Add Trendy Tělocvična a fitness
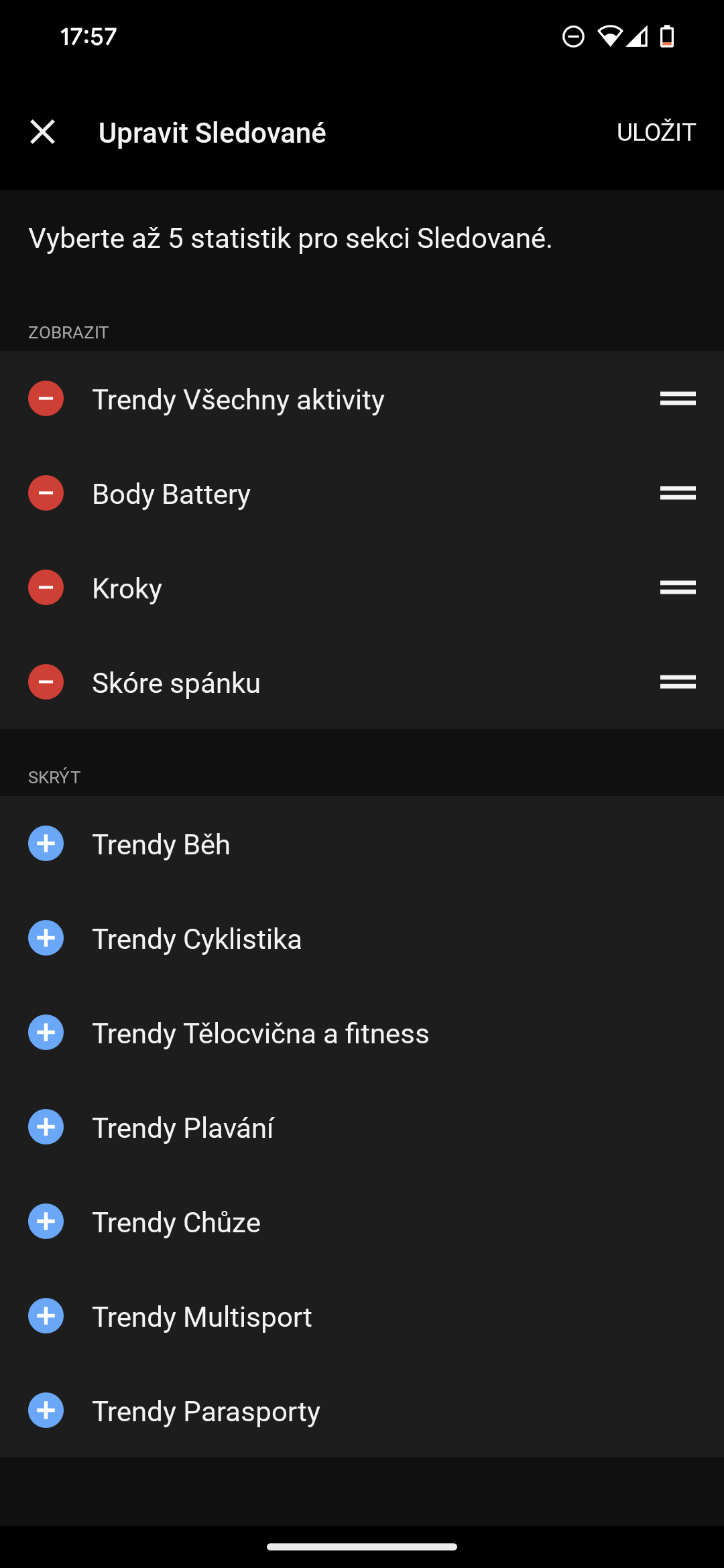Screen dimensions: 724x1568 pos(46,1033)
